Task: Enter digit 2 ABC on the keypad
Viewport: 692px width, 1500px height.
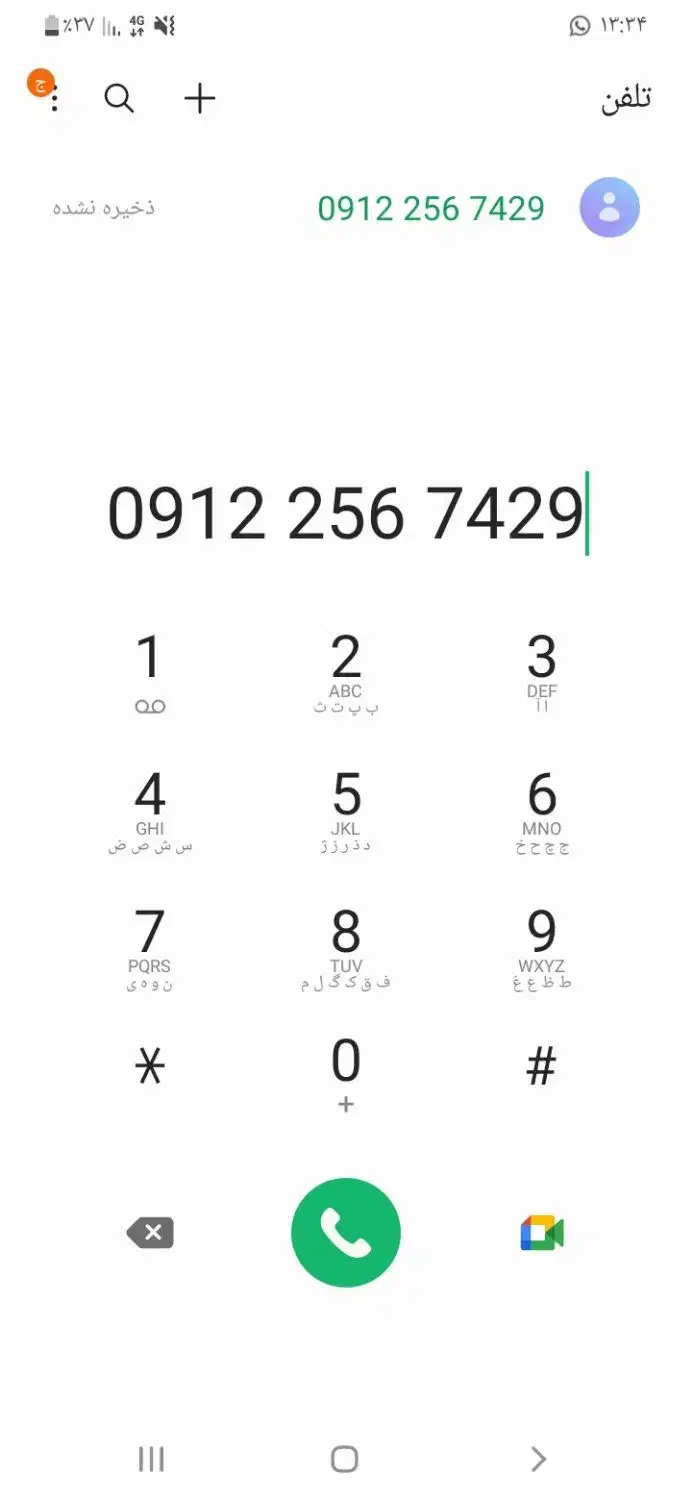Action: click(x=345, y=672)
